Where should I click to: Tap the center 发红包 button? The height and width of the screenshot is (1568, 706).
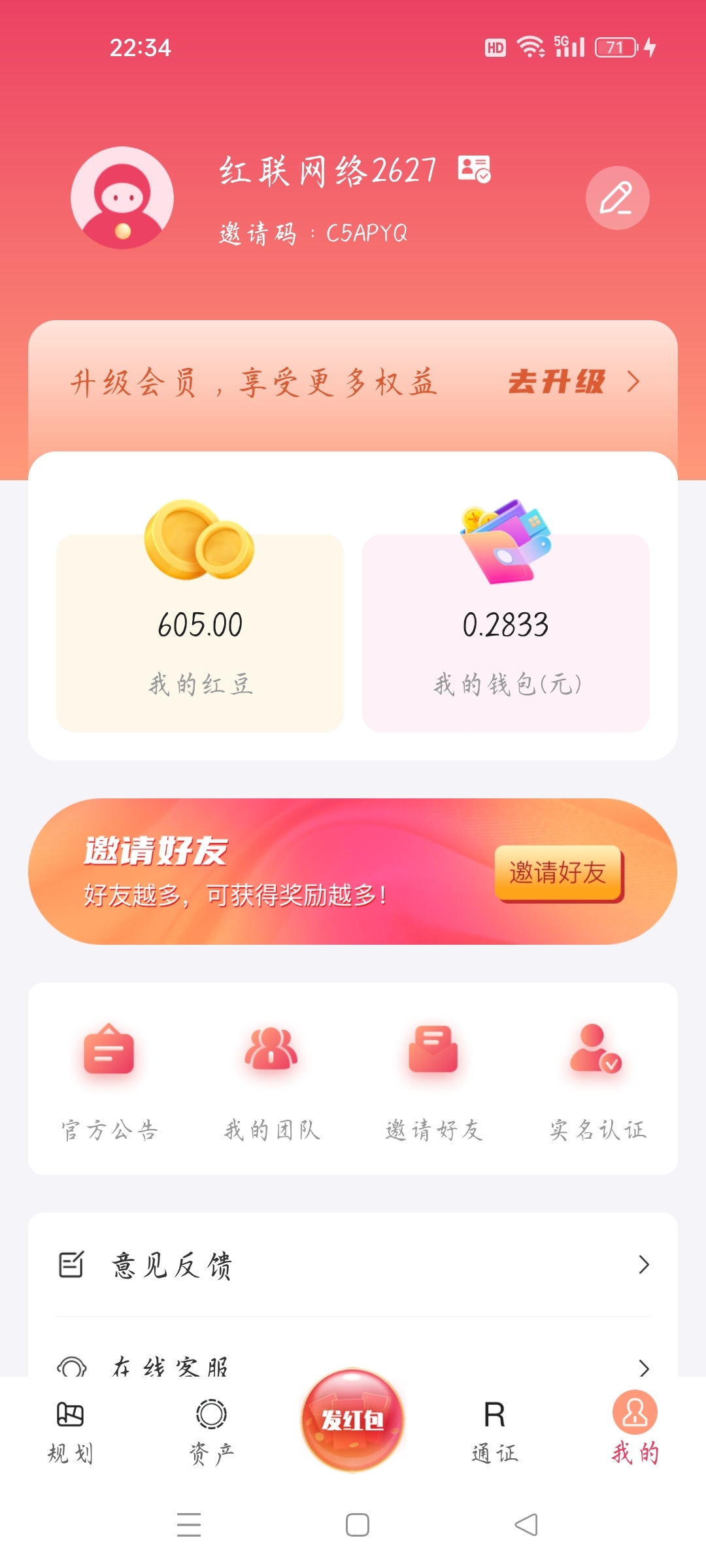(x=353, y=1419)
